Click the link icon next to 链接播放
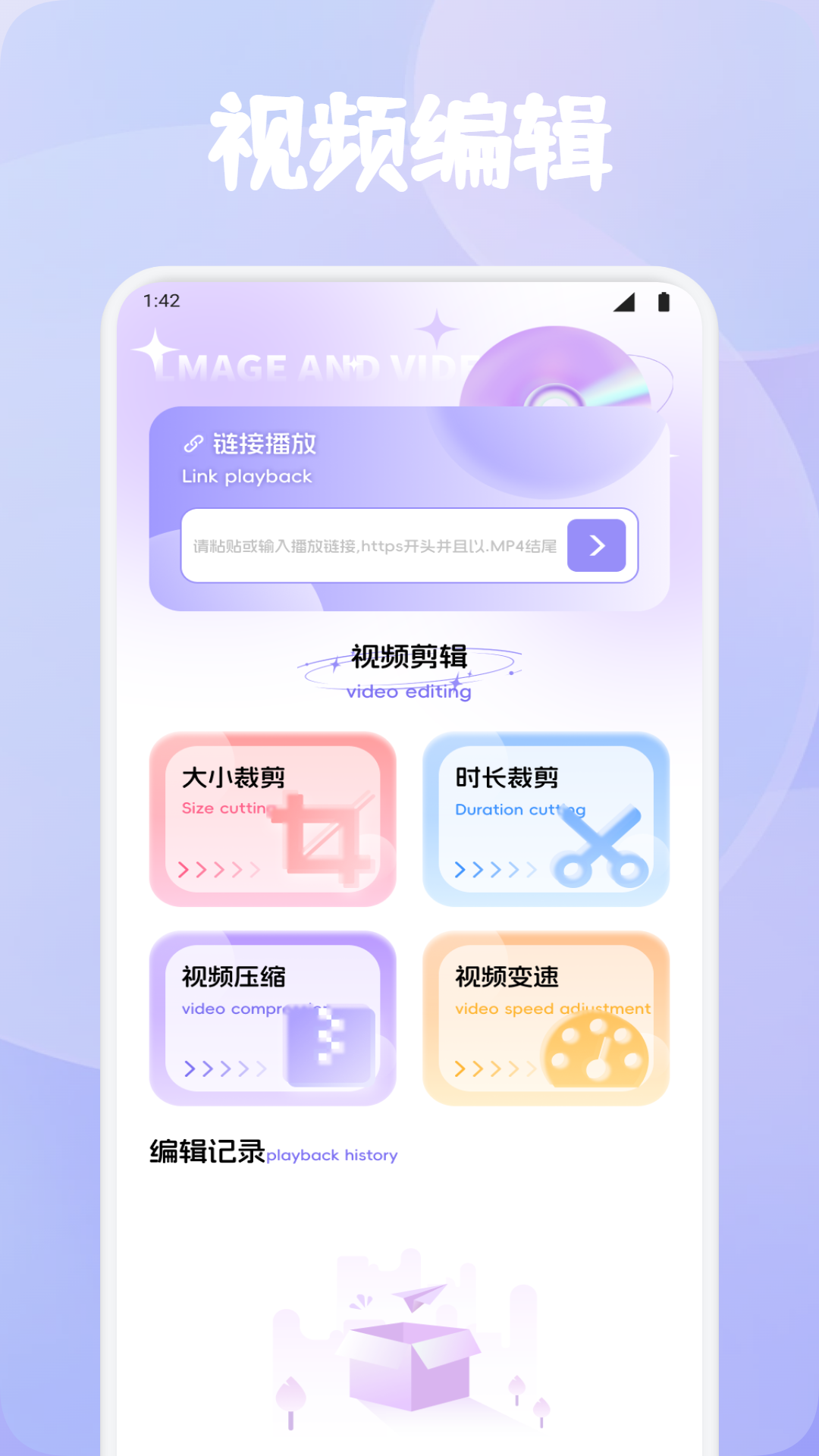Image resolution: width=819 pixels, height=1456 pixels. point(194,444)
